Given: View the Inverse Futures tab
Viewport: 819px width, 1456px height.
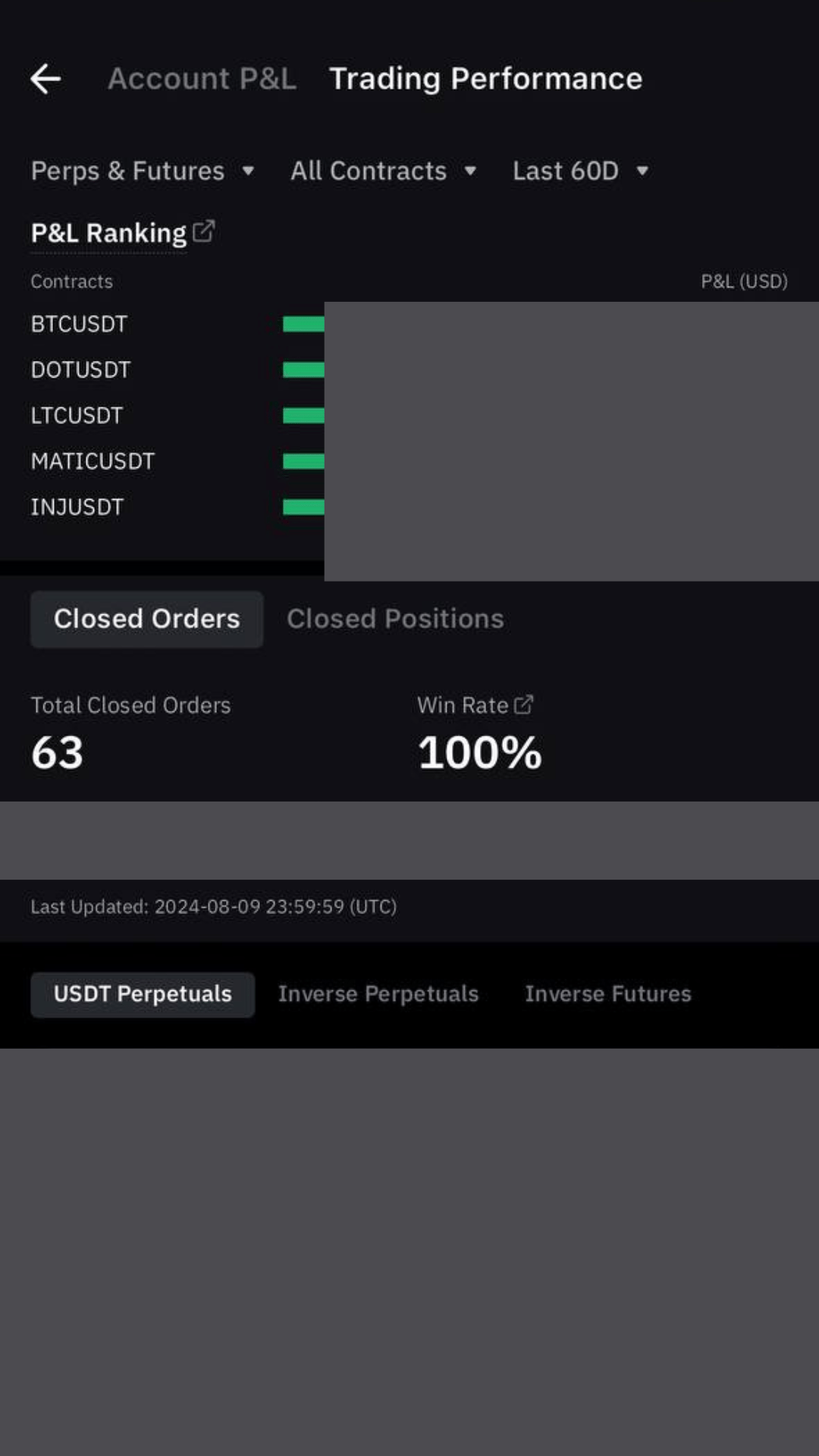Looking at the screenshot, I should [x=608, y=994].
